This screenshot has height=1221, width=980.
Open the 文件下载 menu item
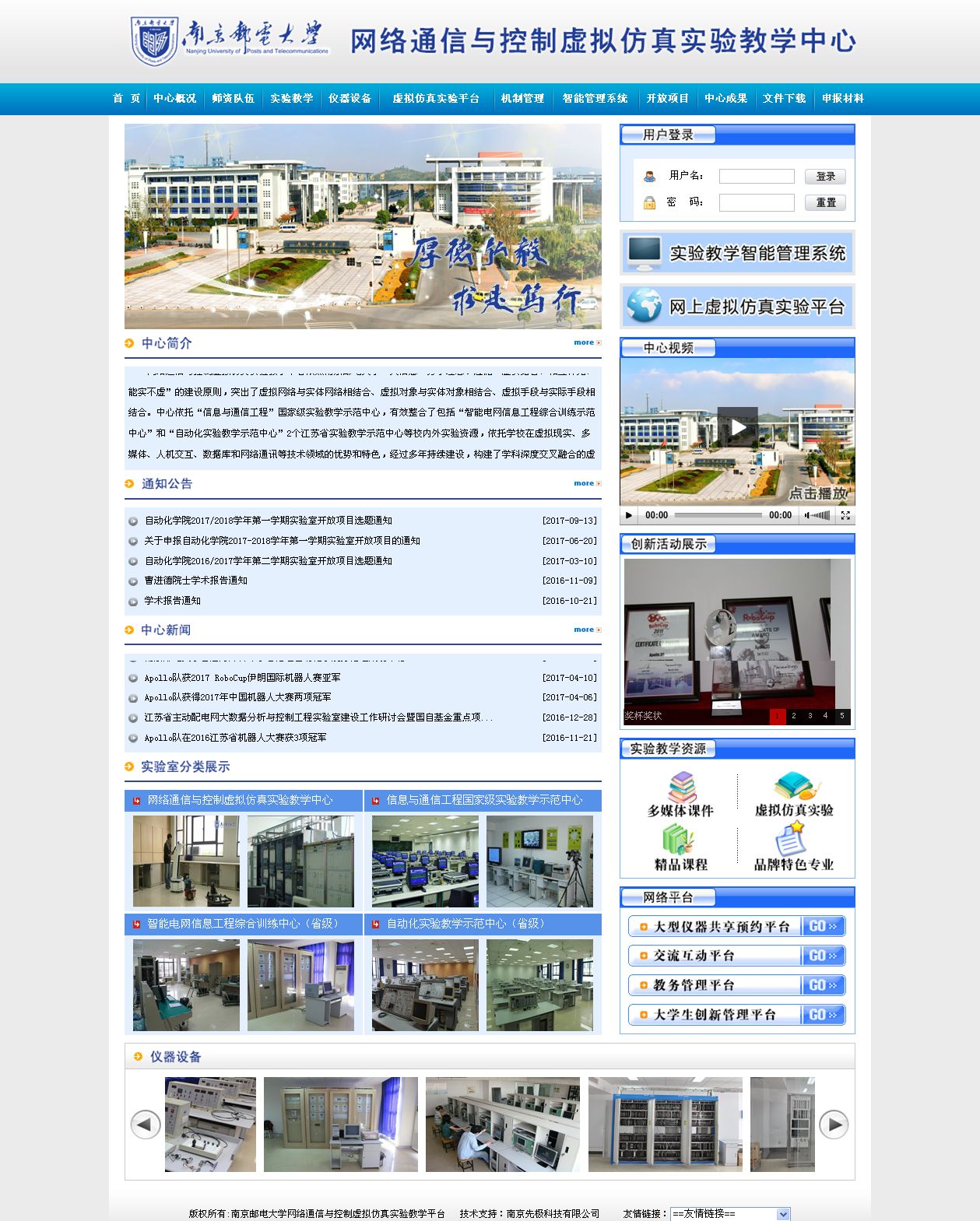pos(784,98)
